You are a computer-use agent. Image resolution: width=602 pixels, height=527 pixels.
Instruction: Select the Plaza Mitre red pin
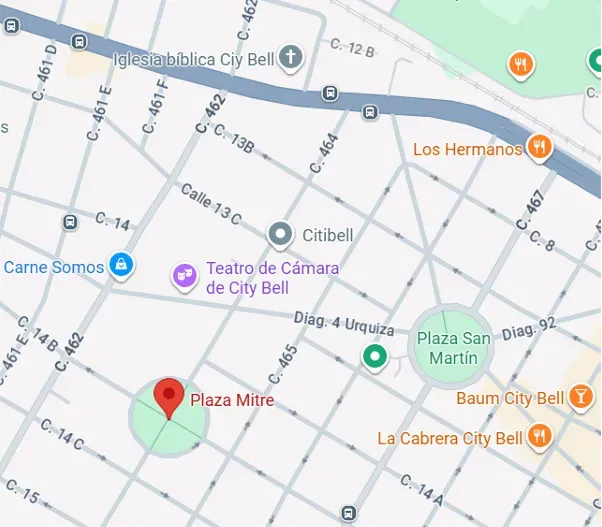pos(169,398)
